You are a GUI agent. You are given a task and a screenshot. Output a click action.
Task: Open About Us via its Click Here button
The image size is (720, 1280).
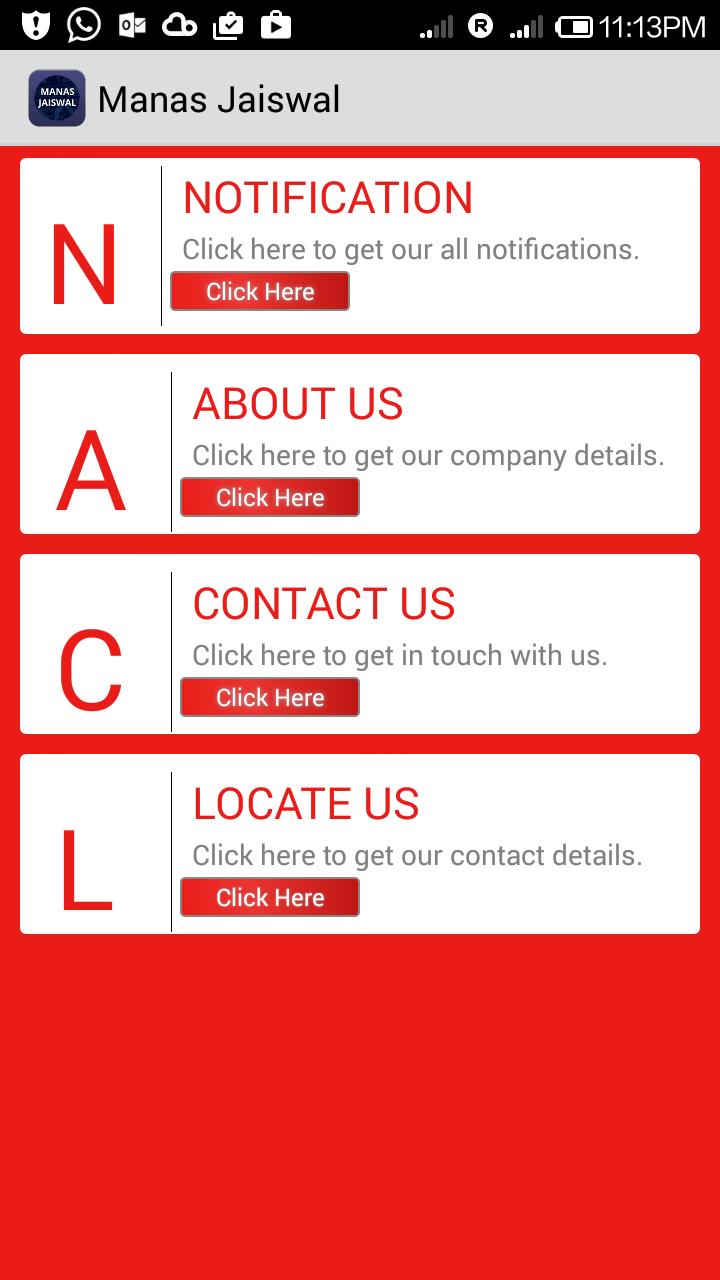[x=270, y=497]
